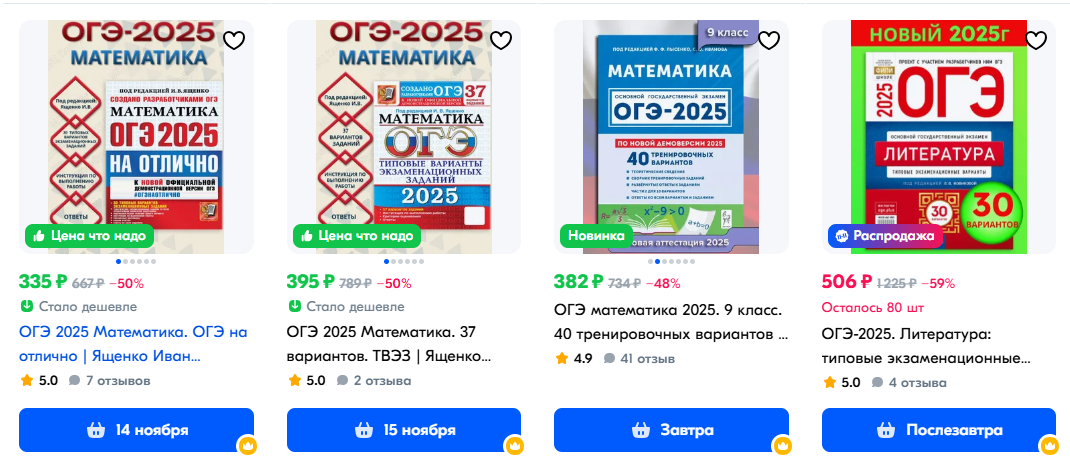The height and width of the screenshot is (465, 1070).
Task: Open the 37 вариантов ТВЭЗ book cover
Action: [403, 125]
